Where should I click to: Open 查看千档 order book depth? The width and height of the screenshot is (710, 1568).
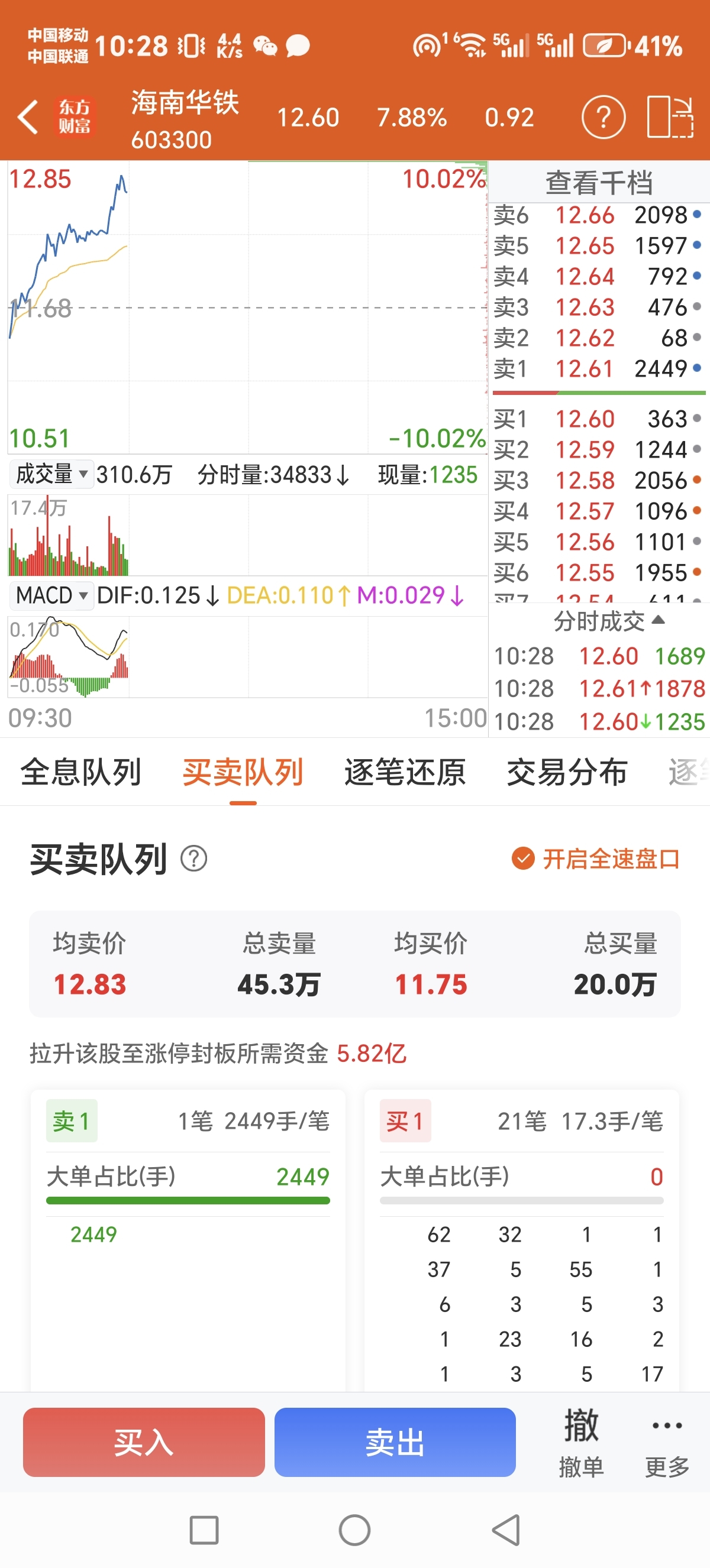pyautogui.click(x=599, y=182)
